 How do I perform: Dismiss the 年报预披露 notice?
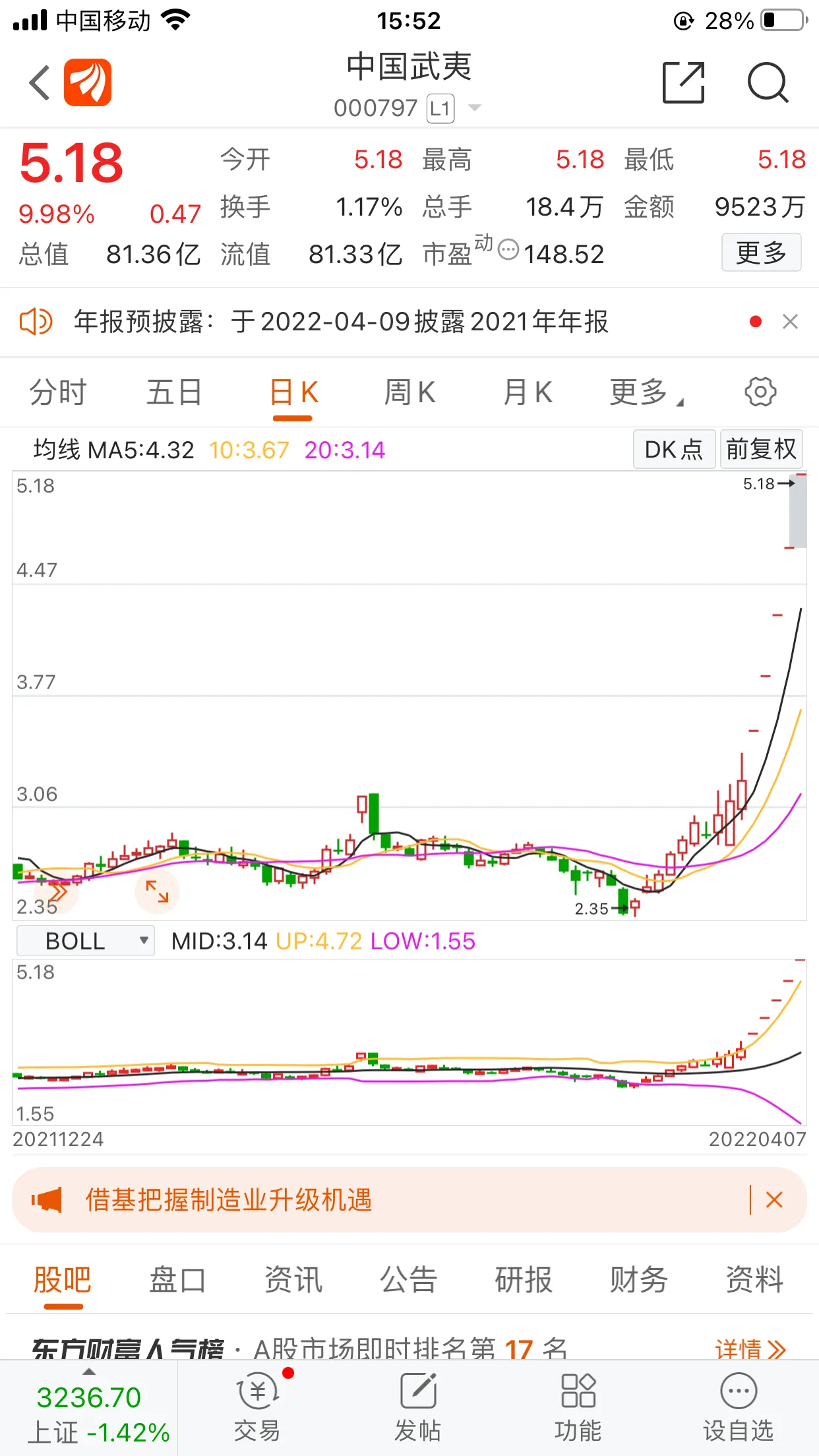790,322
